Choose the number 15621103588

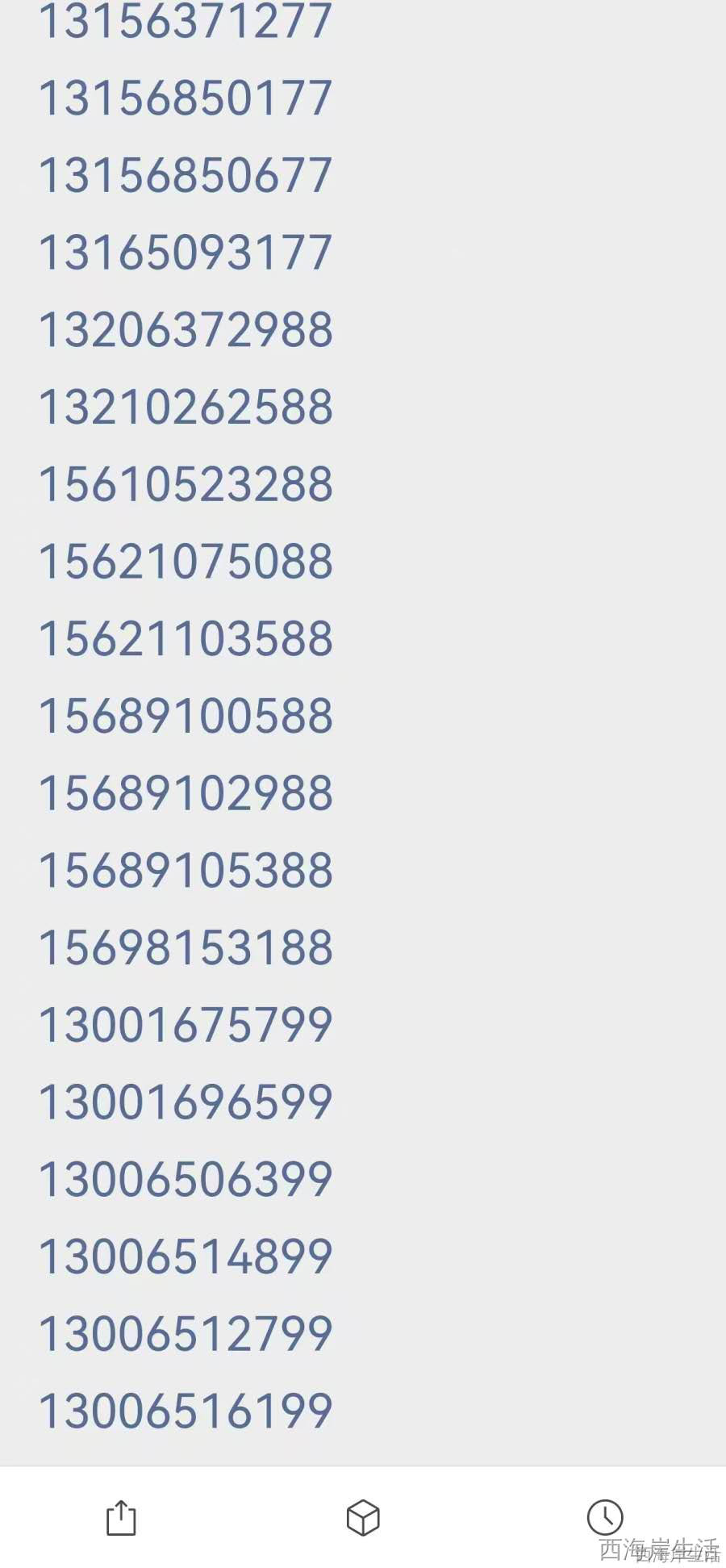click(x=186, y=639)
